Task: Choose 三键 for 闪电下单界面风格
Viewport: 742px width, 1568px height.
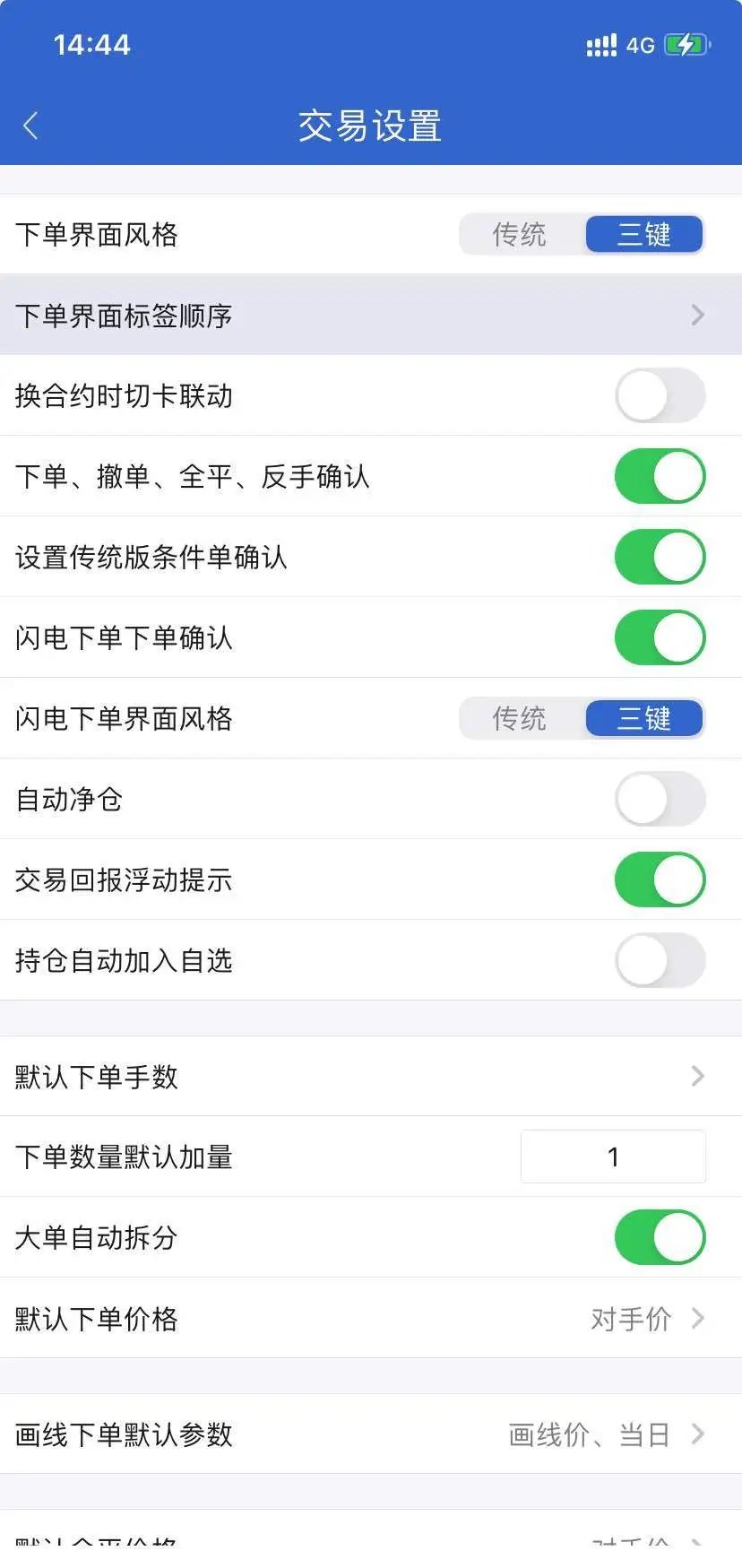Action: point(643,718)
